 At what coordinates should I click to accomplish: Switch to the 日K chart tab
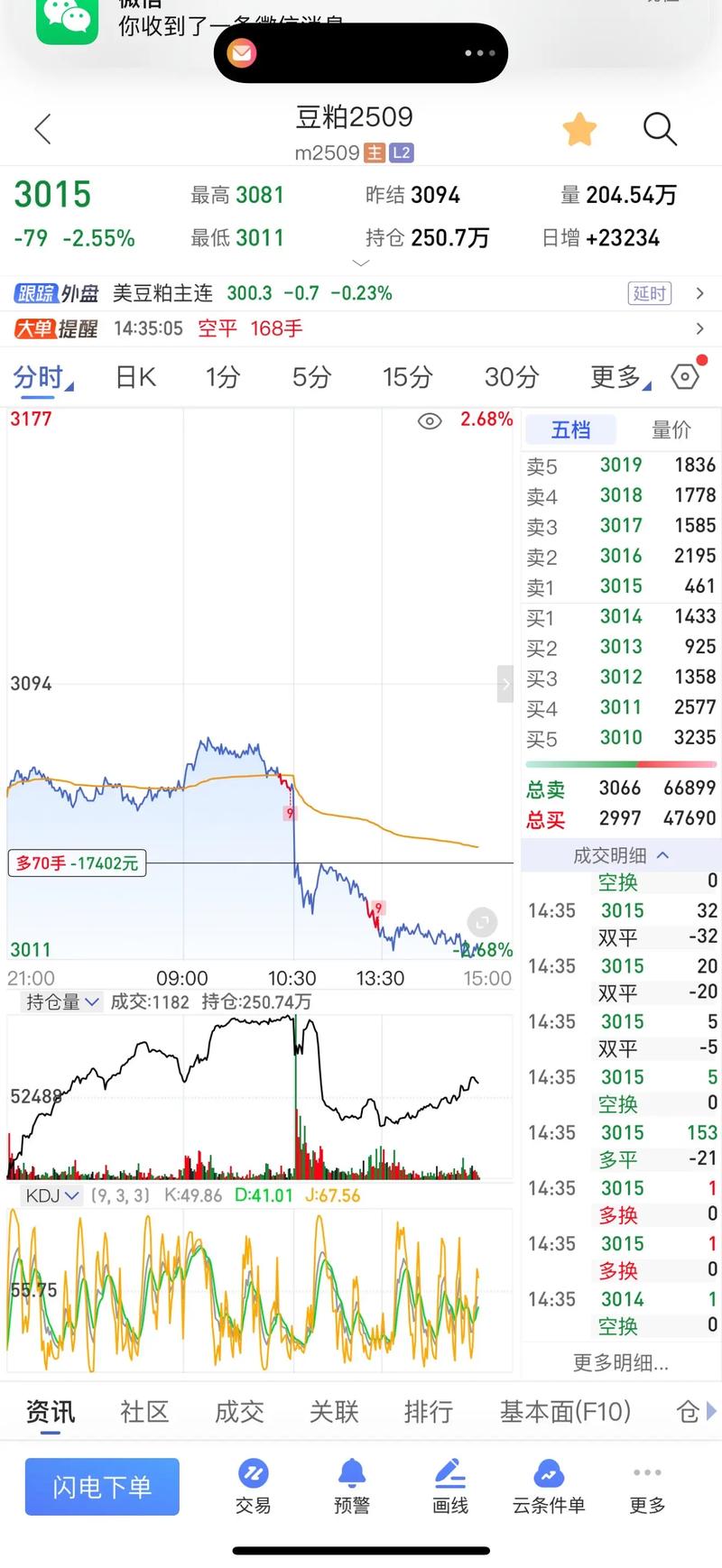point(136,377)
